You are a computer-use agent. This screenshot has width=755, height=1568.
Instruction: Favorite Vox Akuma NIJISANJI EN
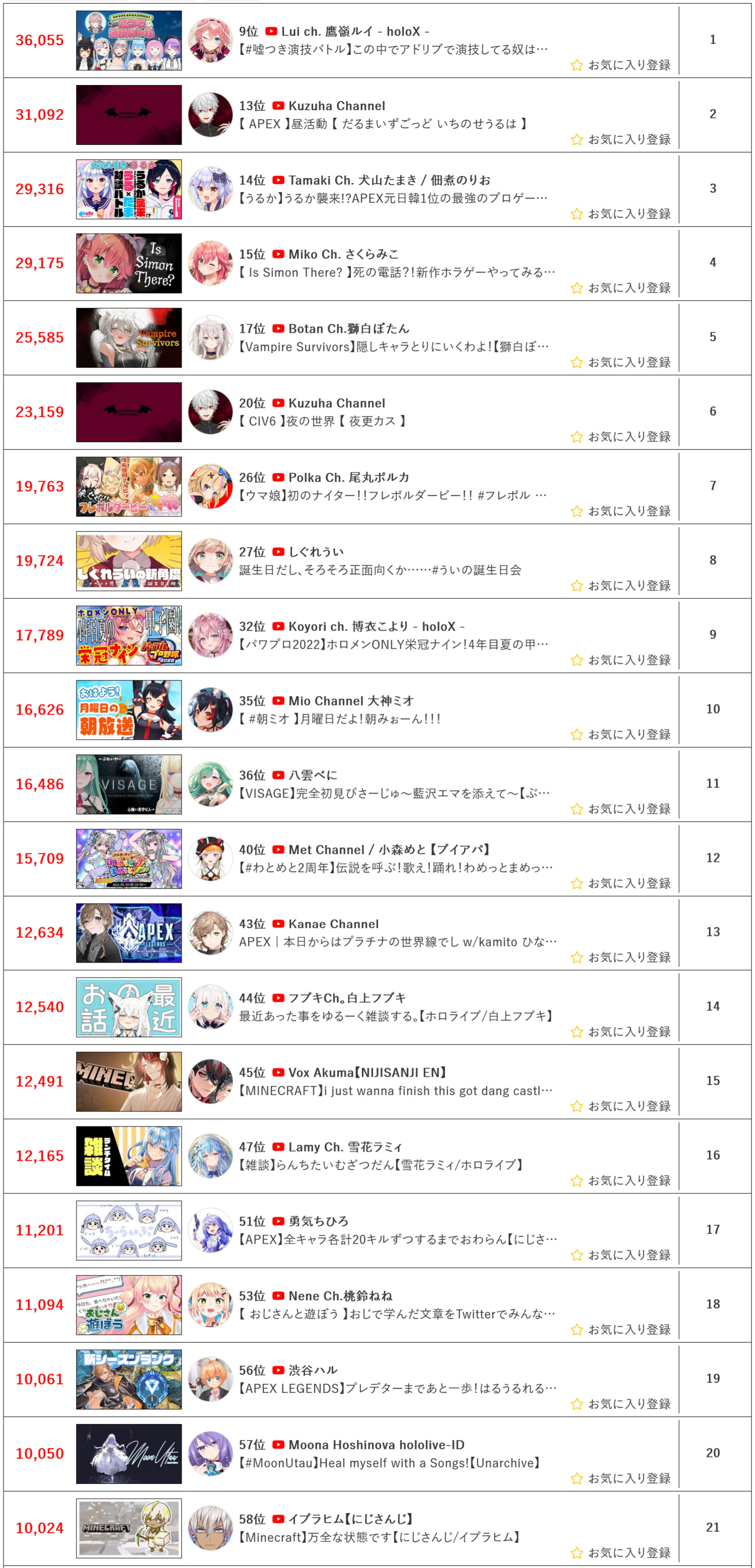pyautogui.click(x=620, y=1106)
